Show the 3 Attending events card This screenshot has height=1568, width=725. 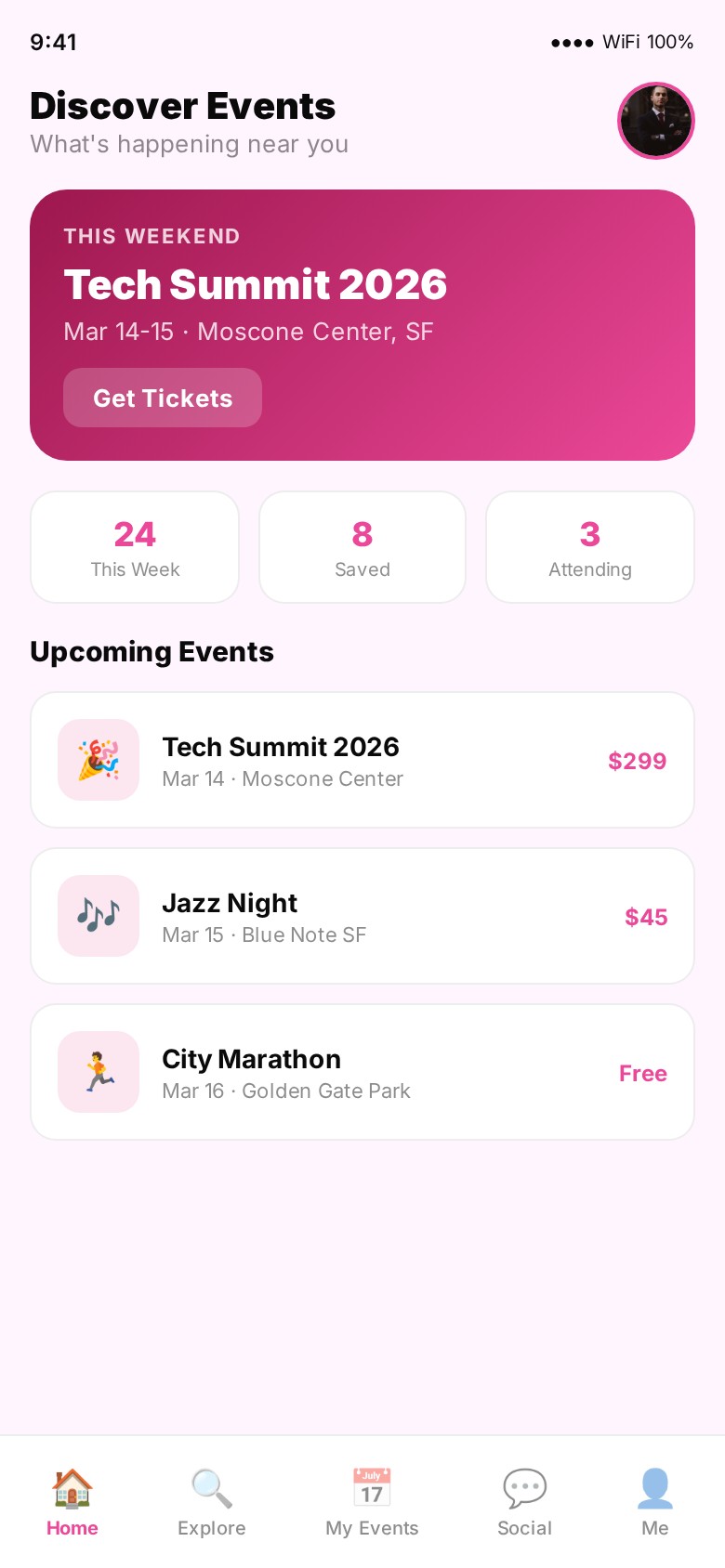tap(590, 547)
